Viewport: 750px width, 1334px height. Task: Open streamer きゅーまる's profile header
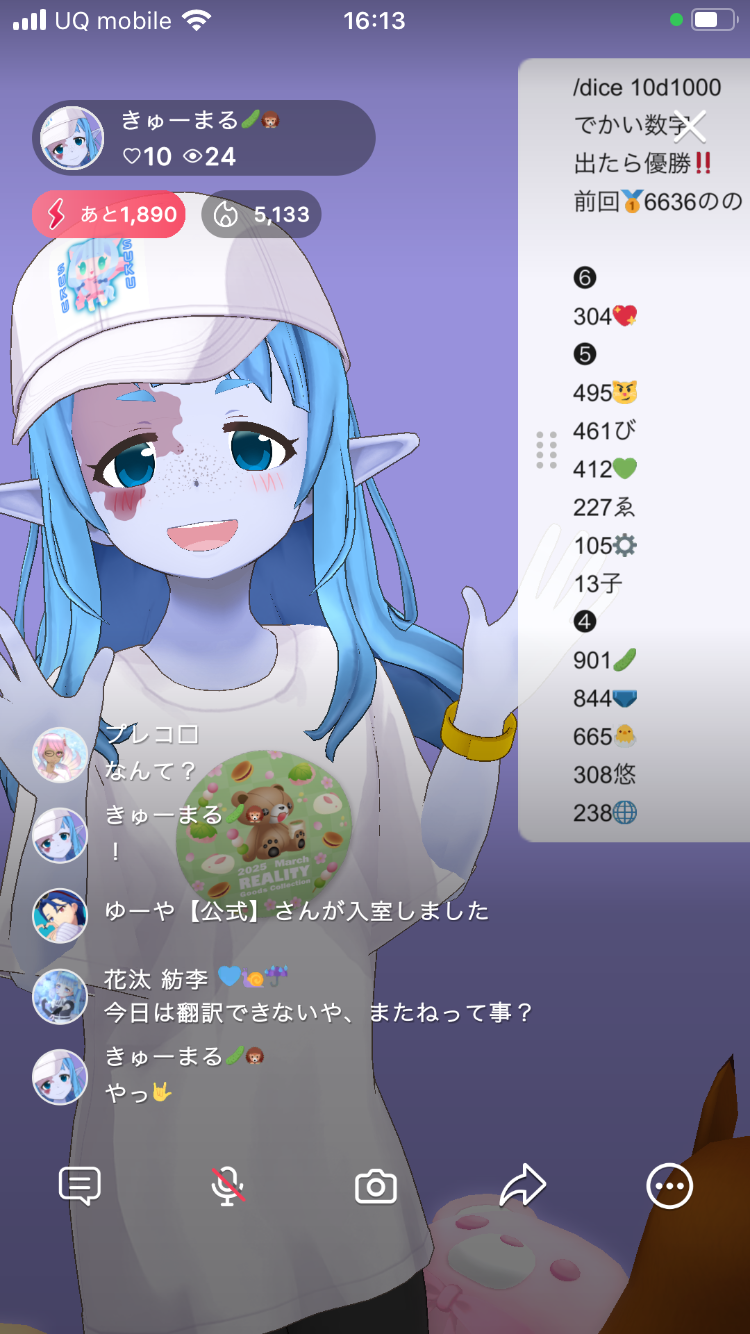click(x=204, y=138)
